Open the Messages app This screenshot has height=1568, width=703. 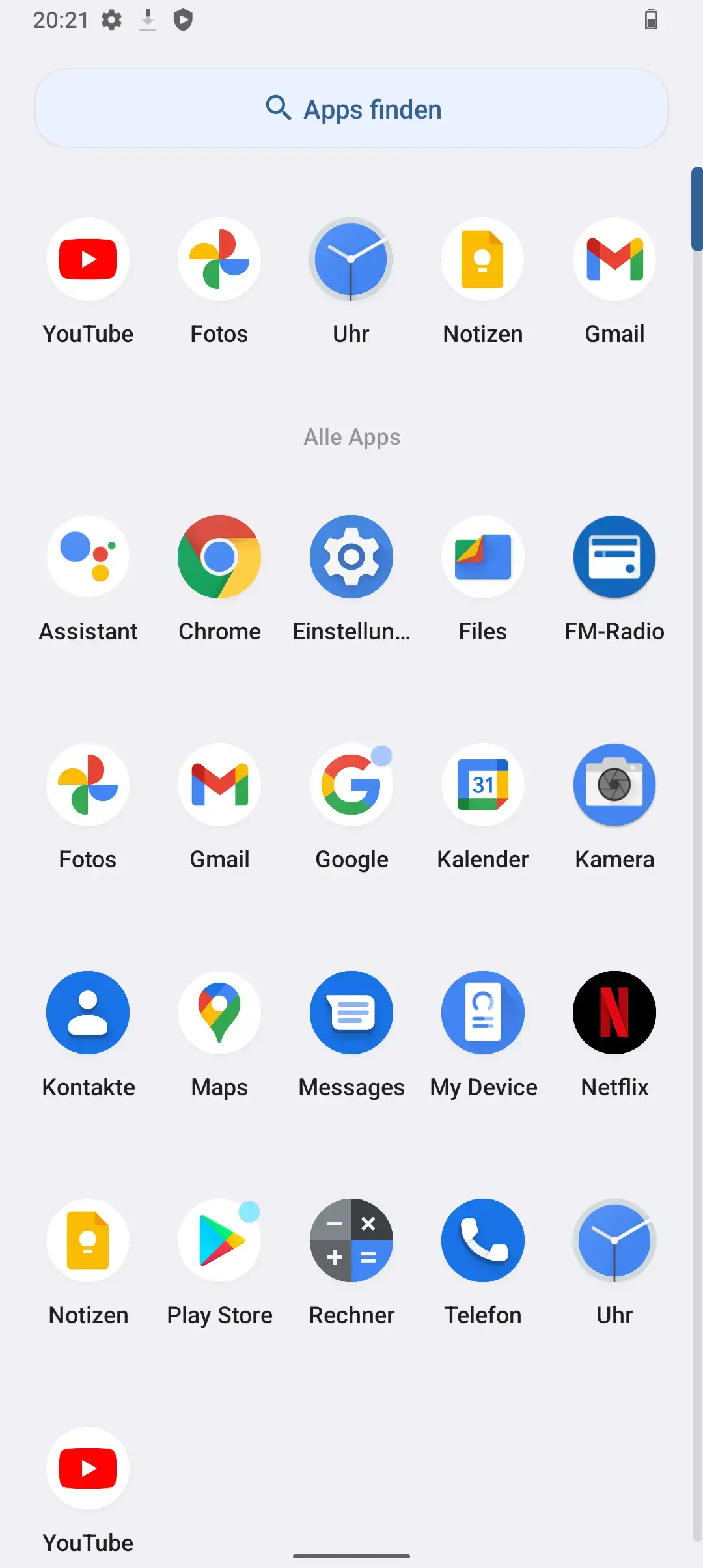(351, 1013)
